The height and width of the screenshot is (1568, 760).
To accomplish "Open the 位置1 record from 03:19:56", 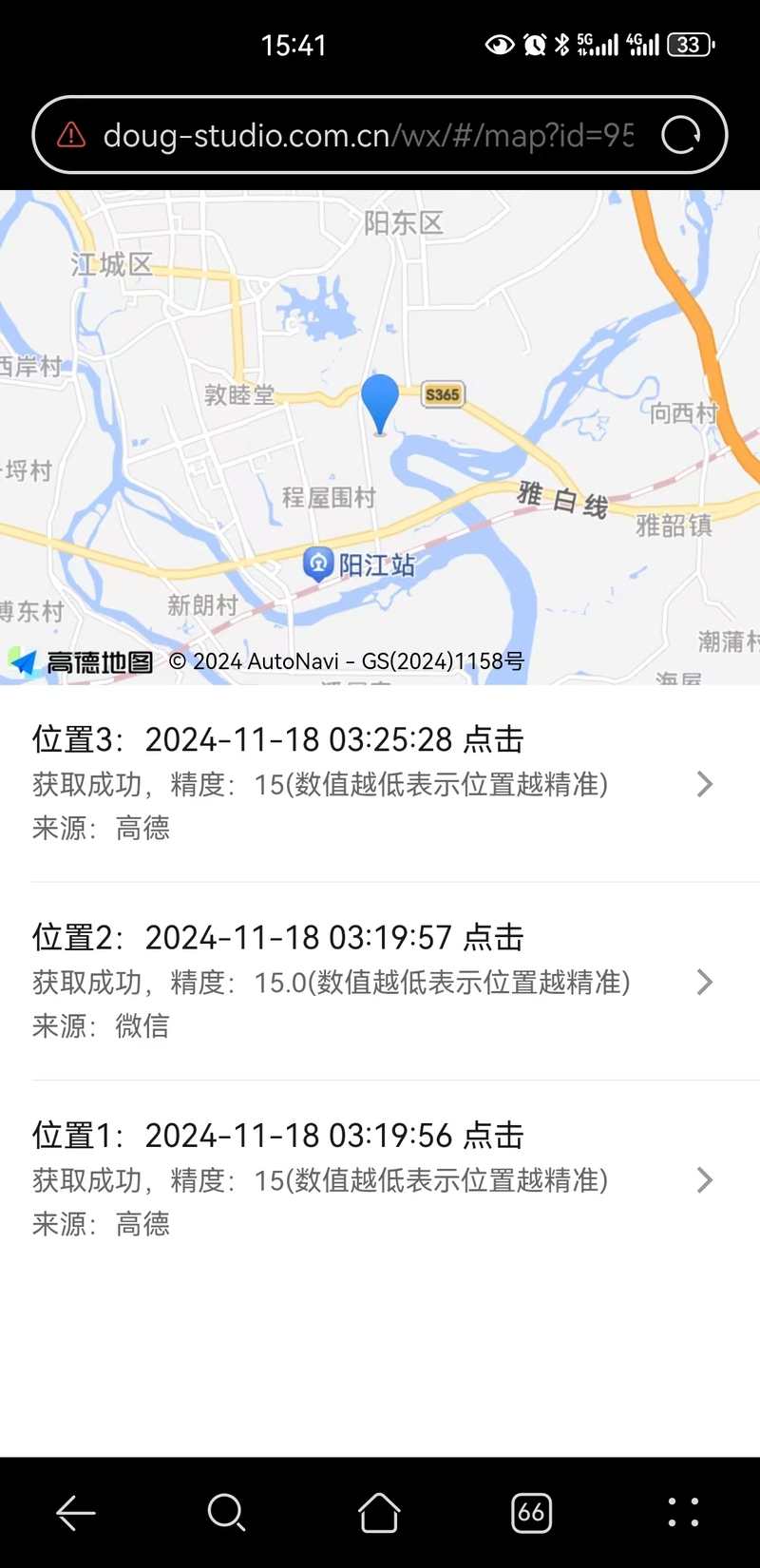I will pyautogui.click(x=380, y=1179).
